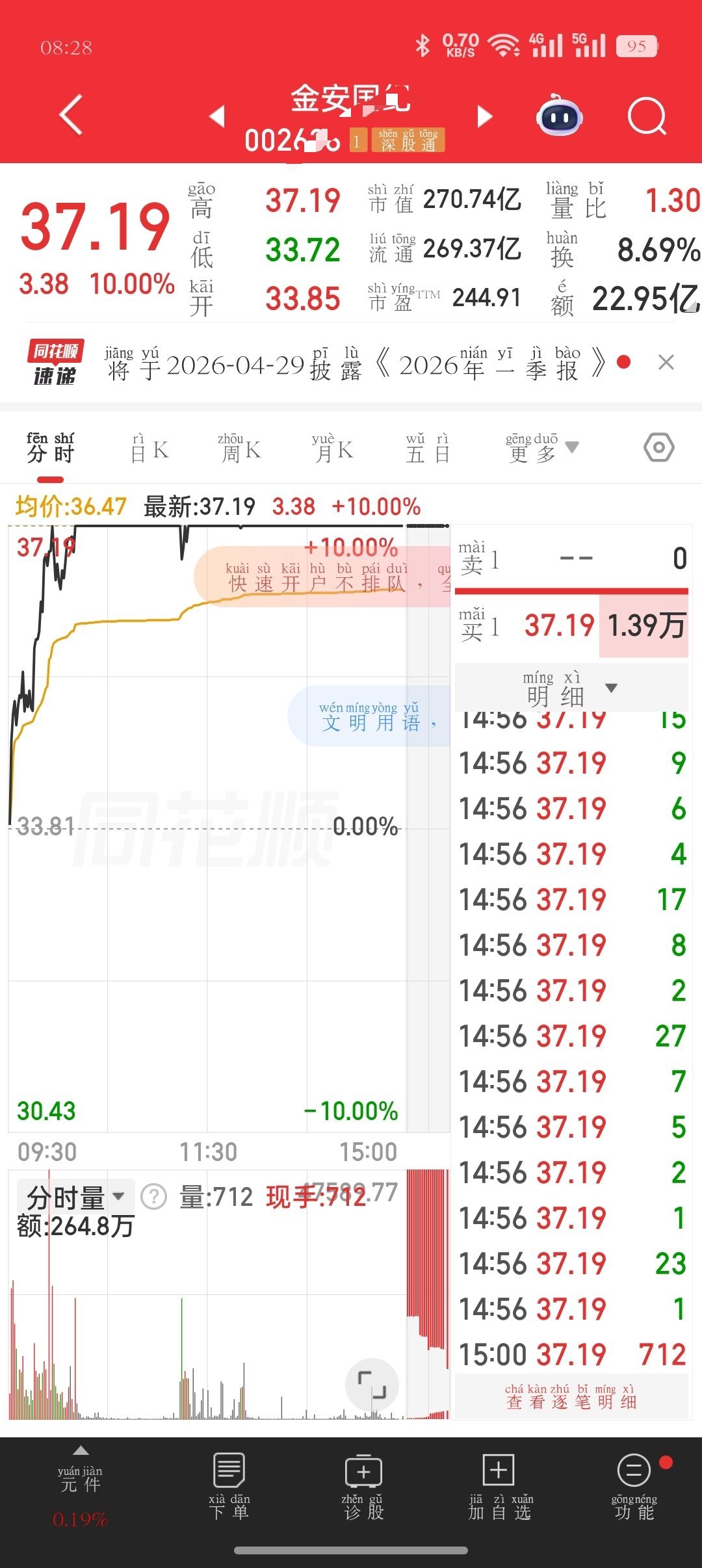Switch to the 五日 tab

(428, 449)
